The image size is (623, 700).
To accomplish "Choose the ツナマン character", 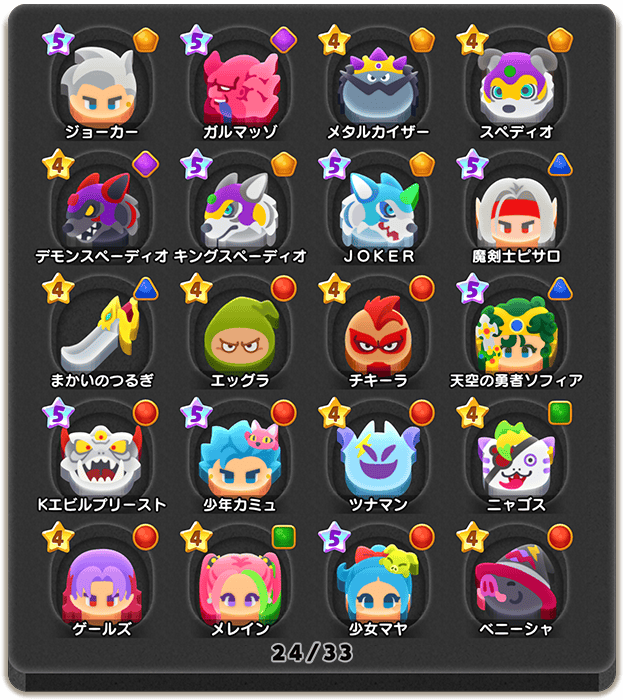I will point(378,457).
